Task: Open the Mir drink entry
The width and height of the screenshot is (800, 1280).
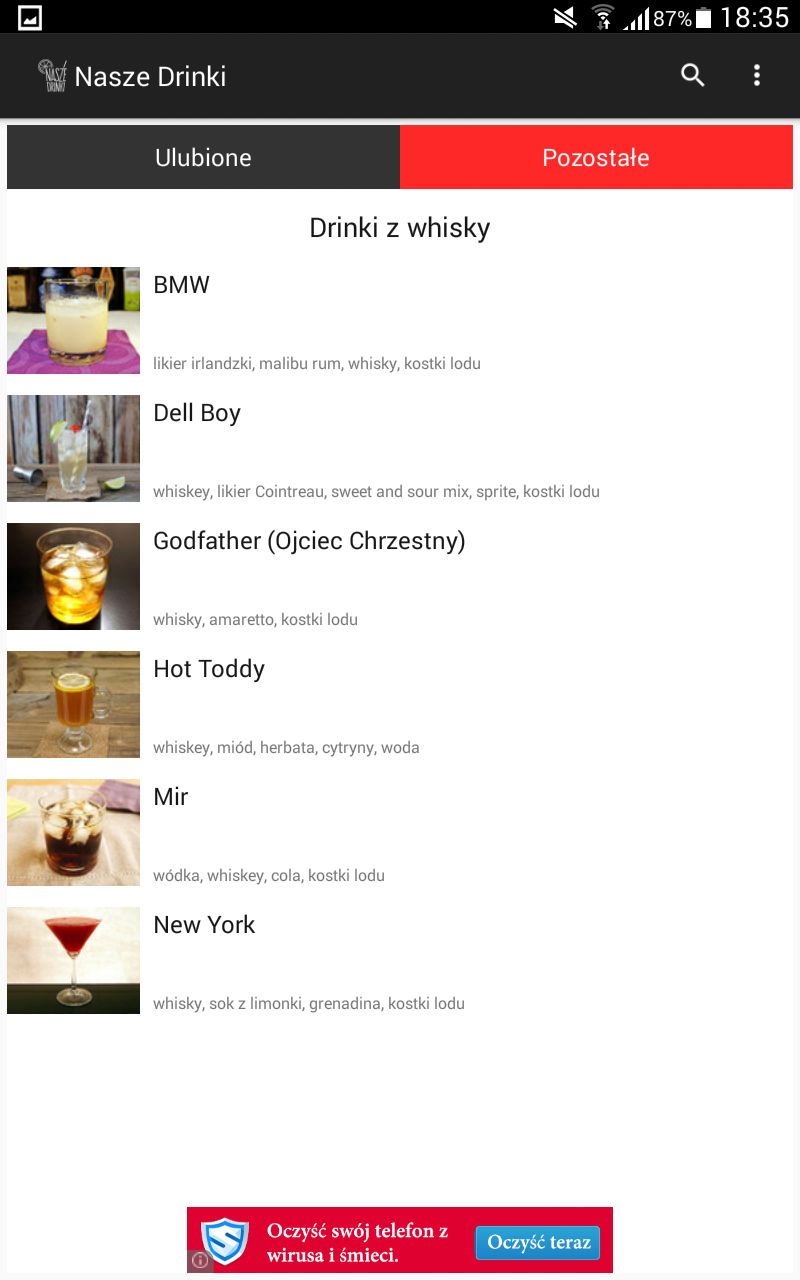Action: click(x=400, y=832)
